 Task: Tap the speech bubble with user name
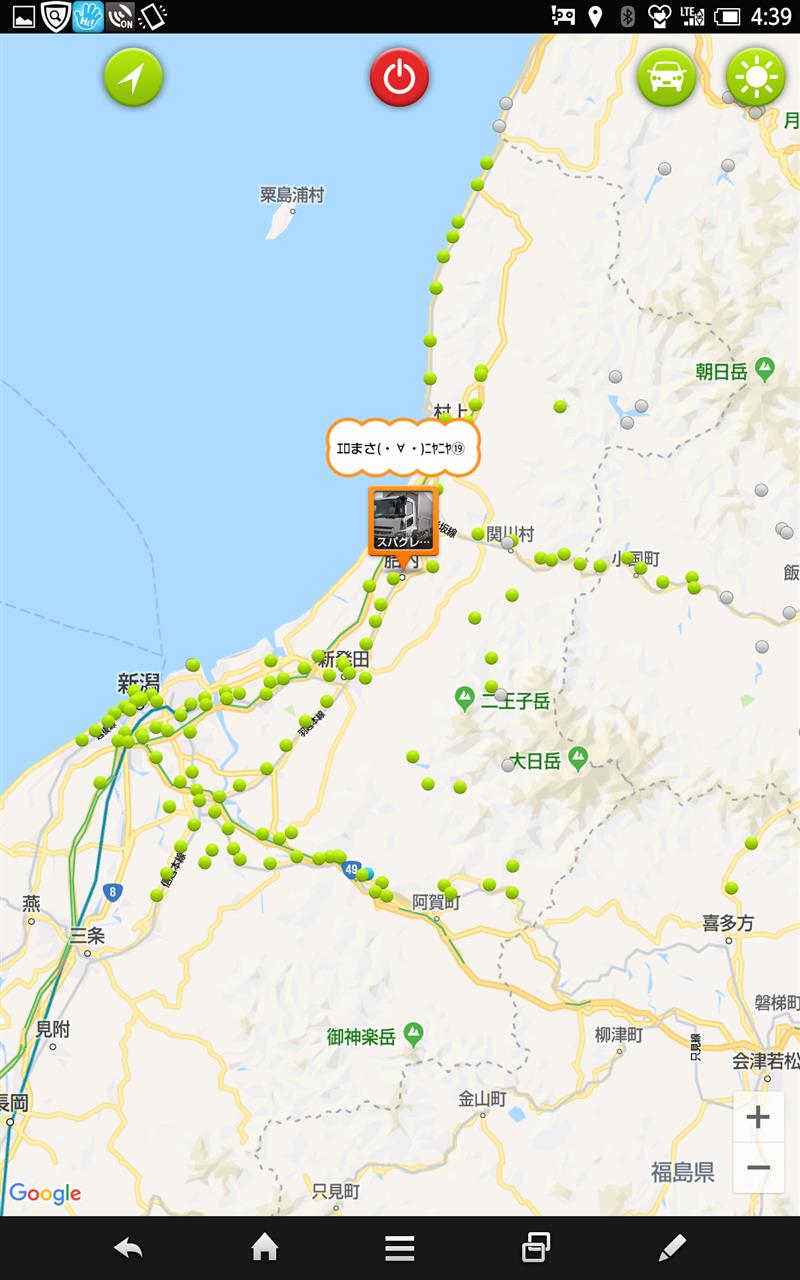tap(403, 447)
